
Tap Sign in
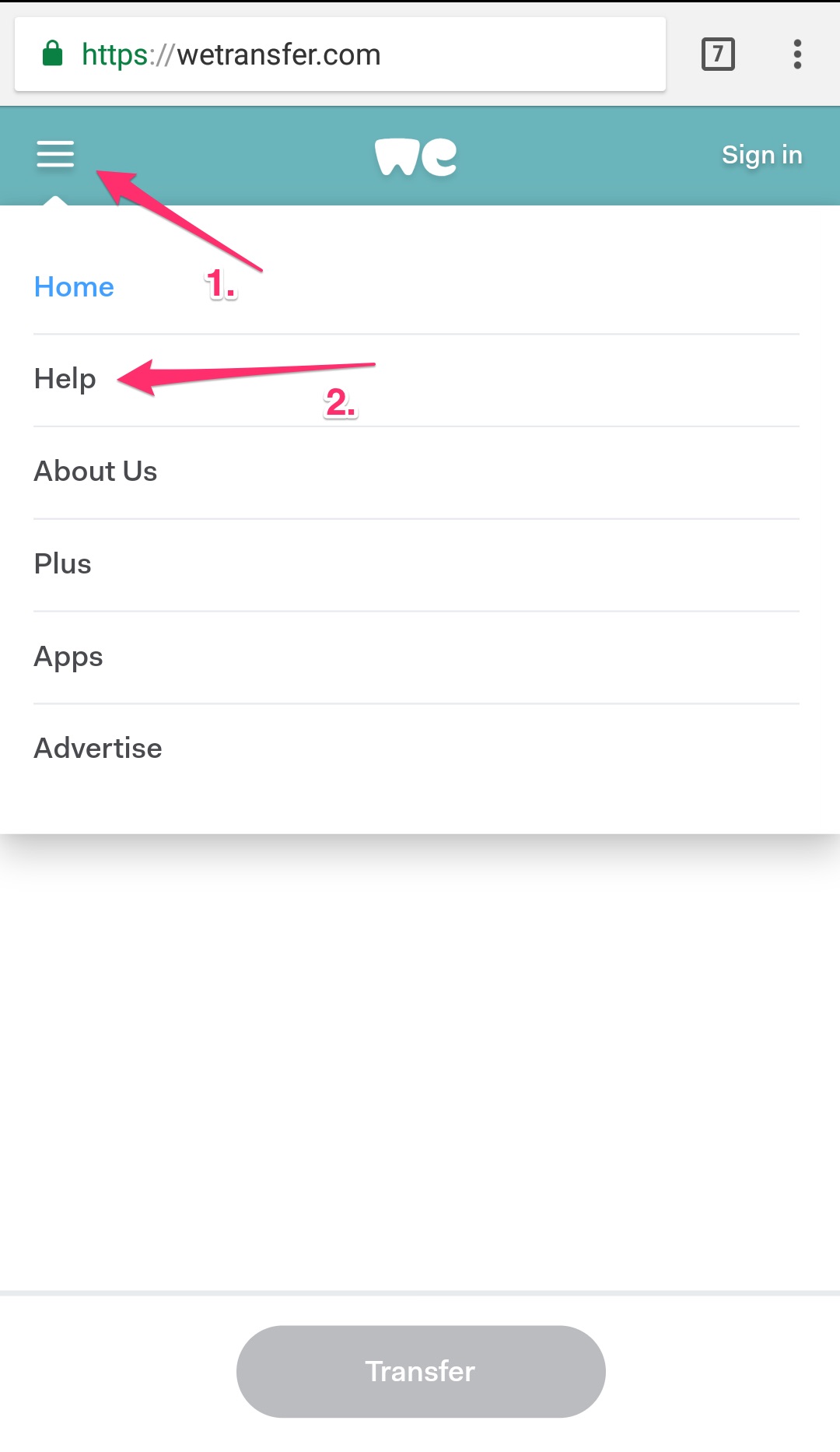point(761,155)
